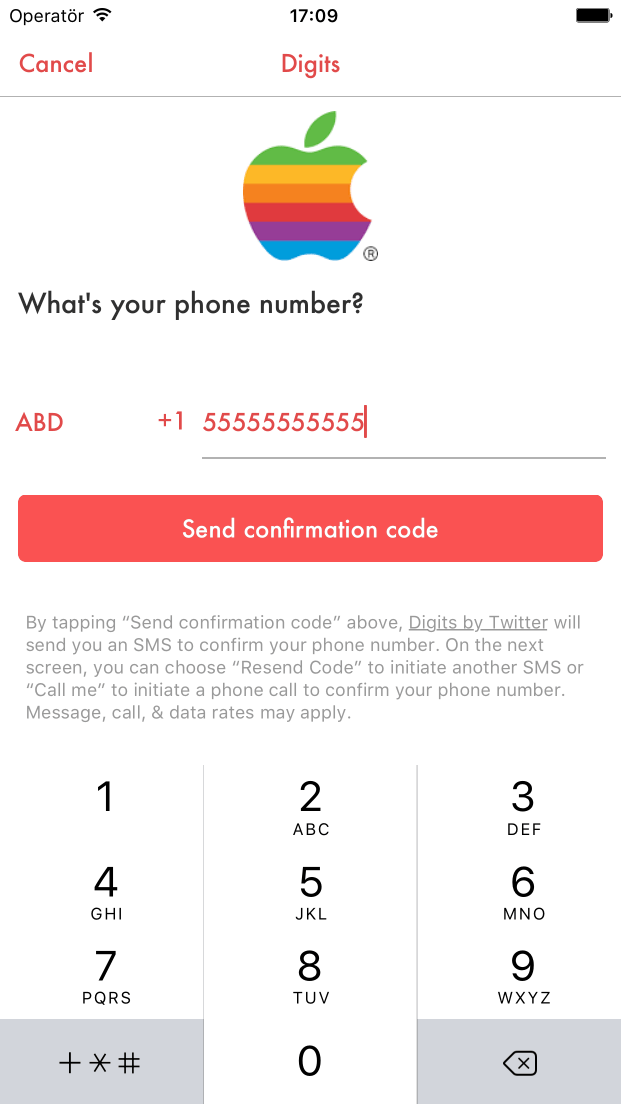Delete the last digit with backspace
This screenshot has height=1104, width=621.
[520, 1062]
